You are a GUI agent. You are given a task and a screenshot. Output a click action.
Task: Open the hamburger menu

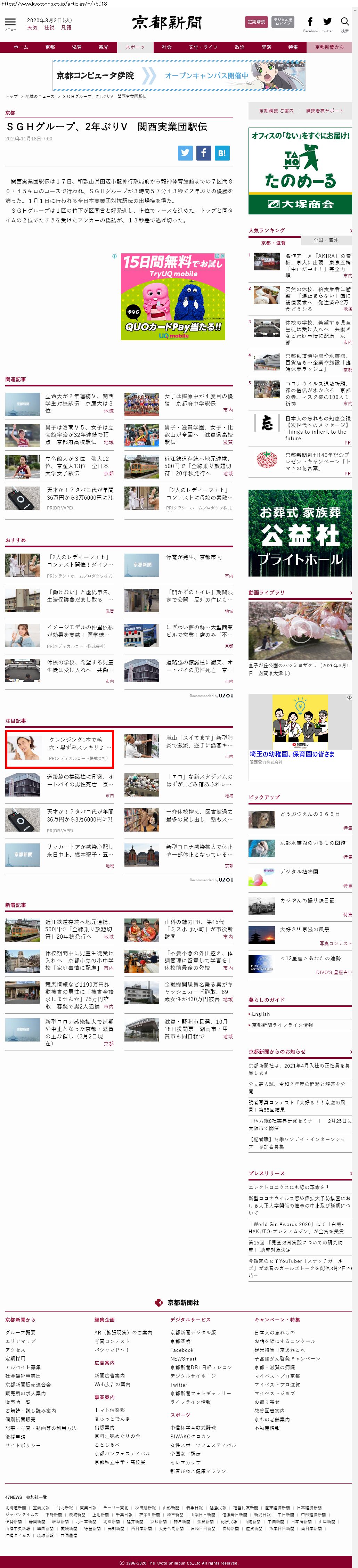point(10,23)
